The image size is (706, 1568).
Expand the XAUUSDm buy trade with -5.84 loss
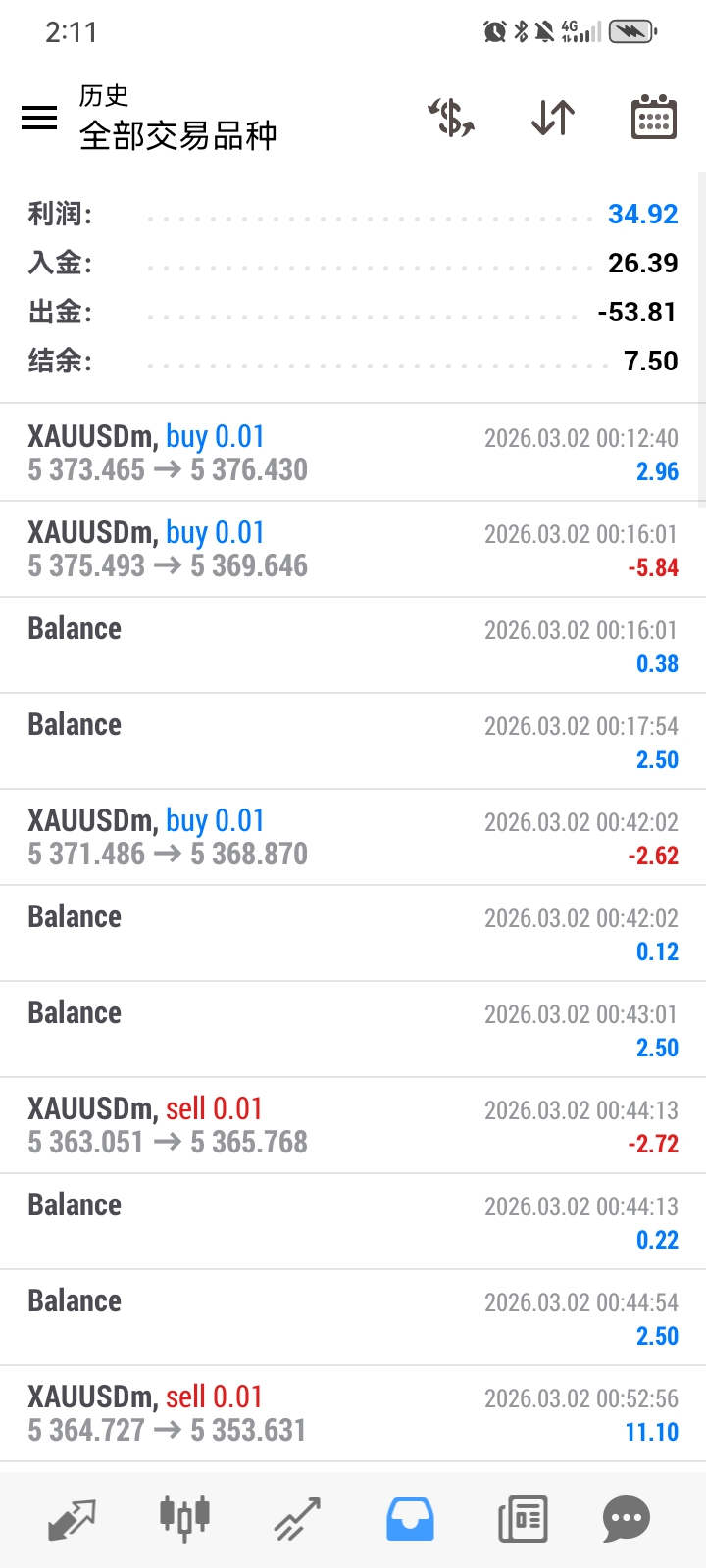click(353, 549)
